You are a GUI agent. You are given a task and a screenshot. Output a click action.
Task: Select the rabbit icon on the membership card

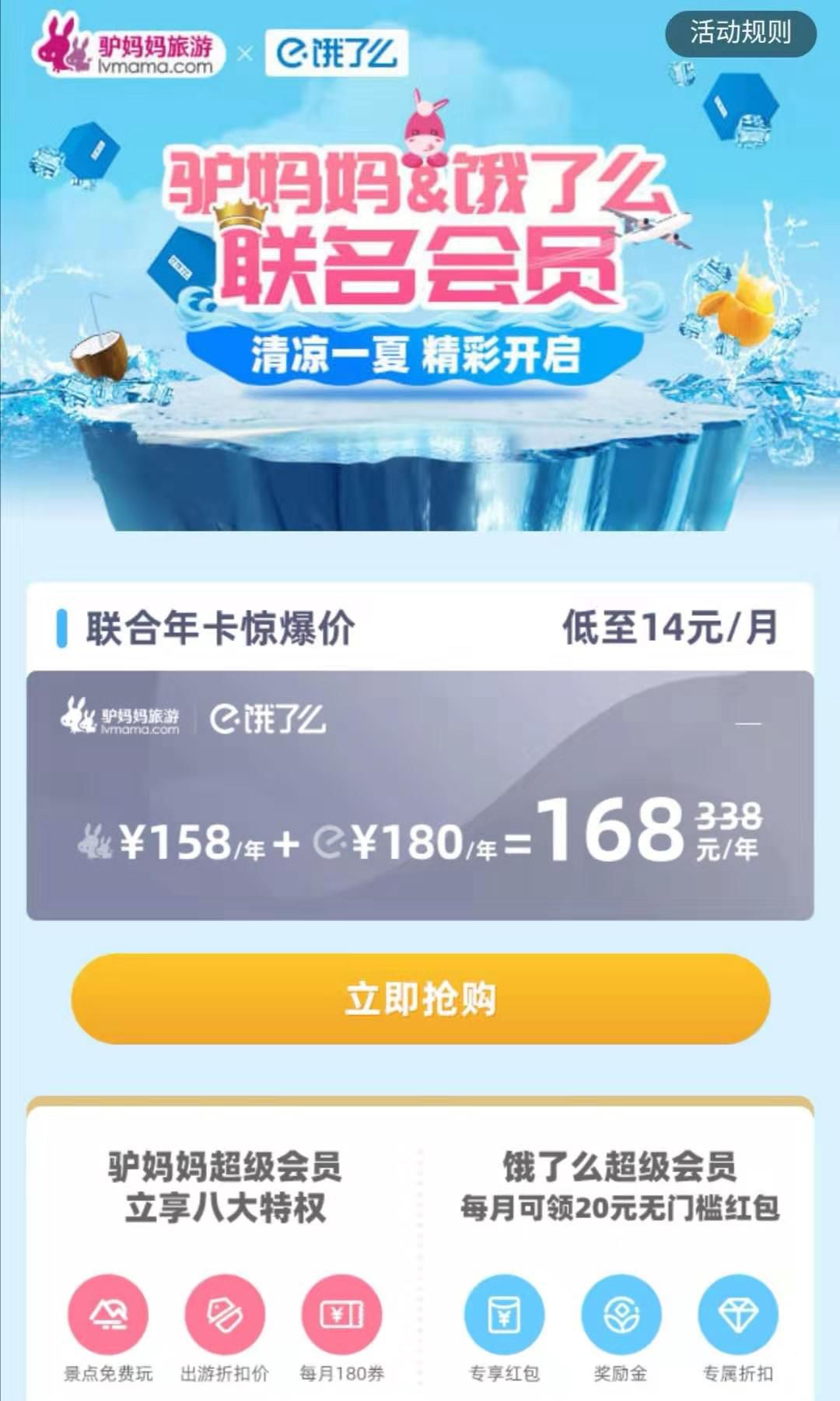pyautogui.click(x=93, y=838)
